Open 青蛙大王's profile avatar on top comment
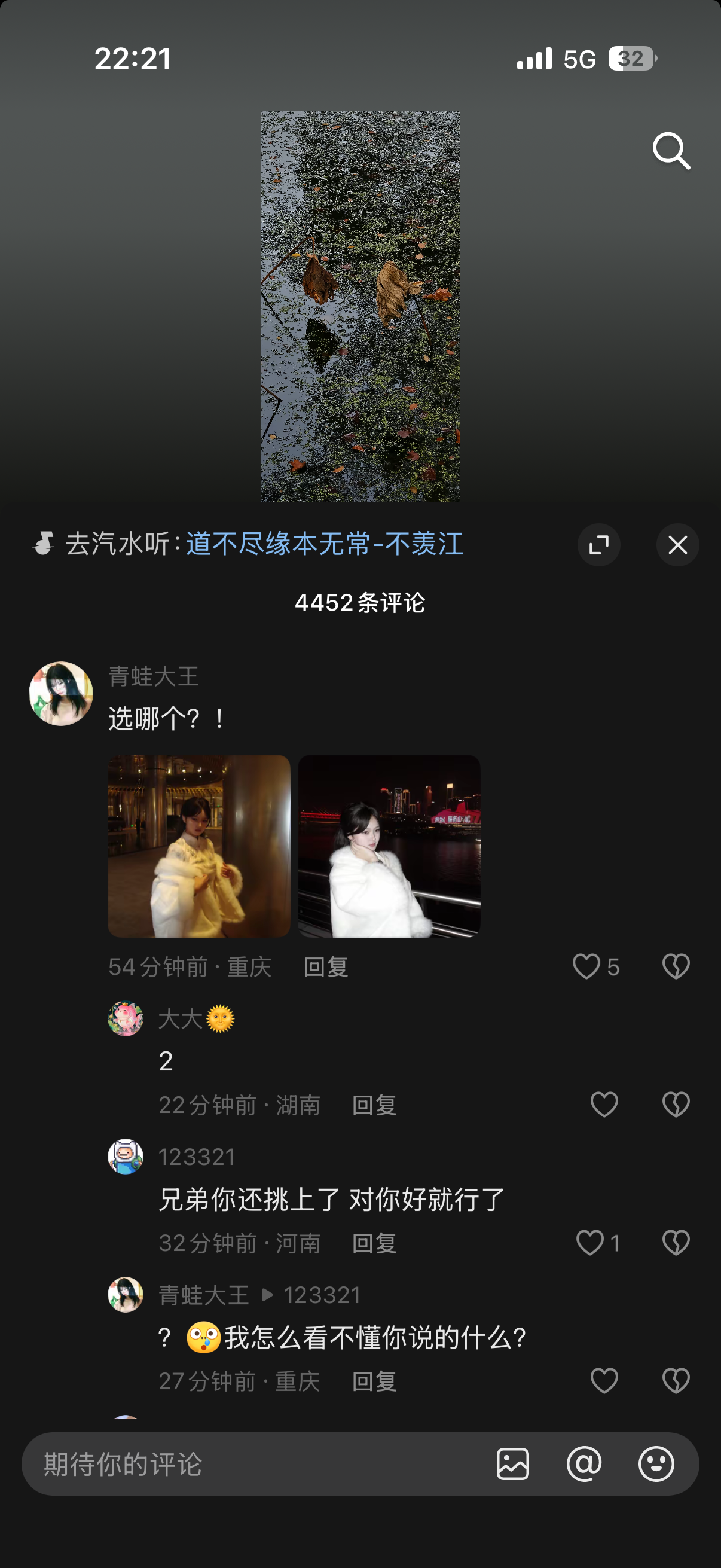This screenshot has height=1568, width=721. [61, 693]
